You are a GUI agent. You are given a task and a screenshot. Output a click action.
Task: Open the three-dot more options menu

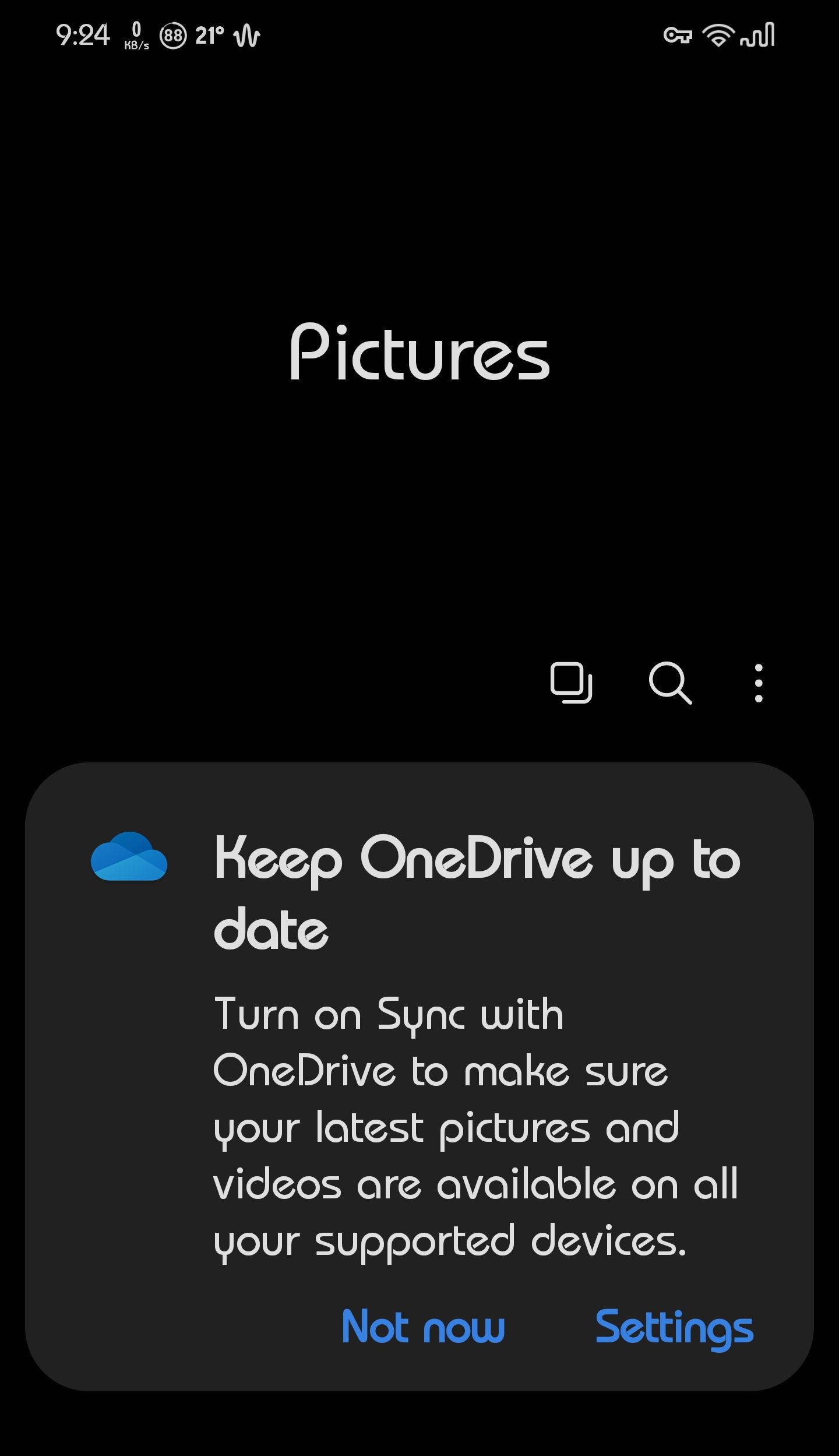pyautogui.click(x=758, y=683)
